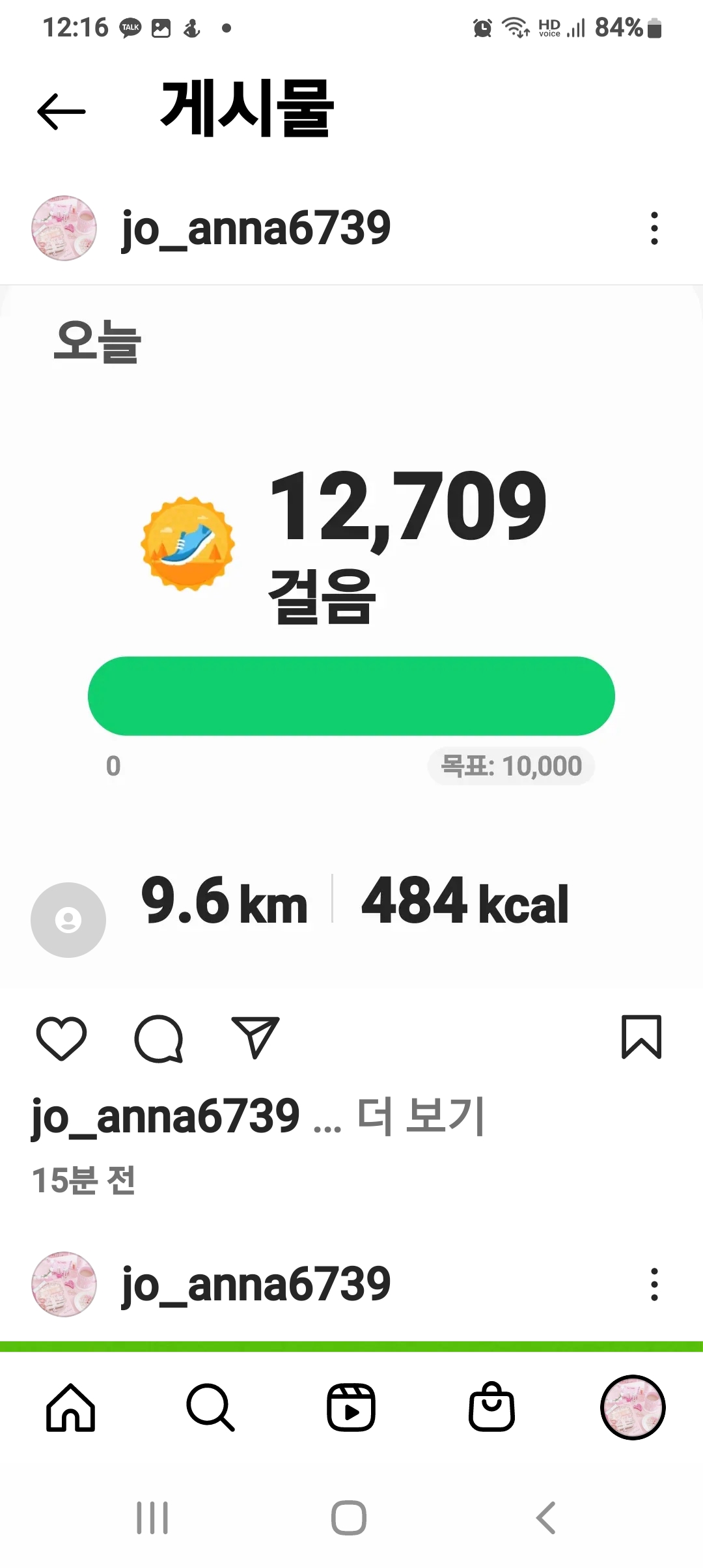Share the step count post
Image resolution: width=703 pixels, height=1568 pixels.
point(256,1038)
